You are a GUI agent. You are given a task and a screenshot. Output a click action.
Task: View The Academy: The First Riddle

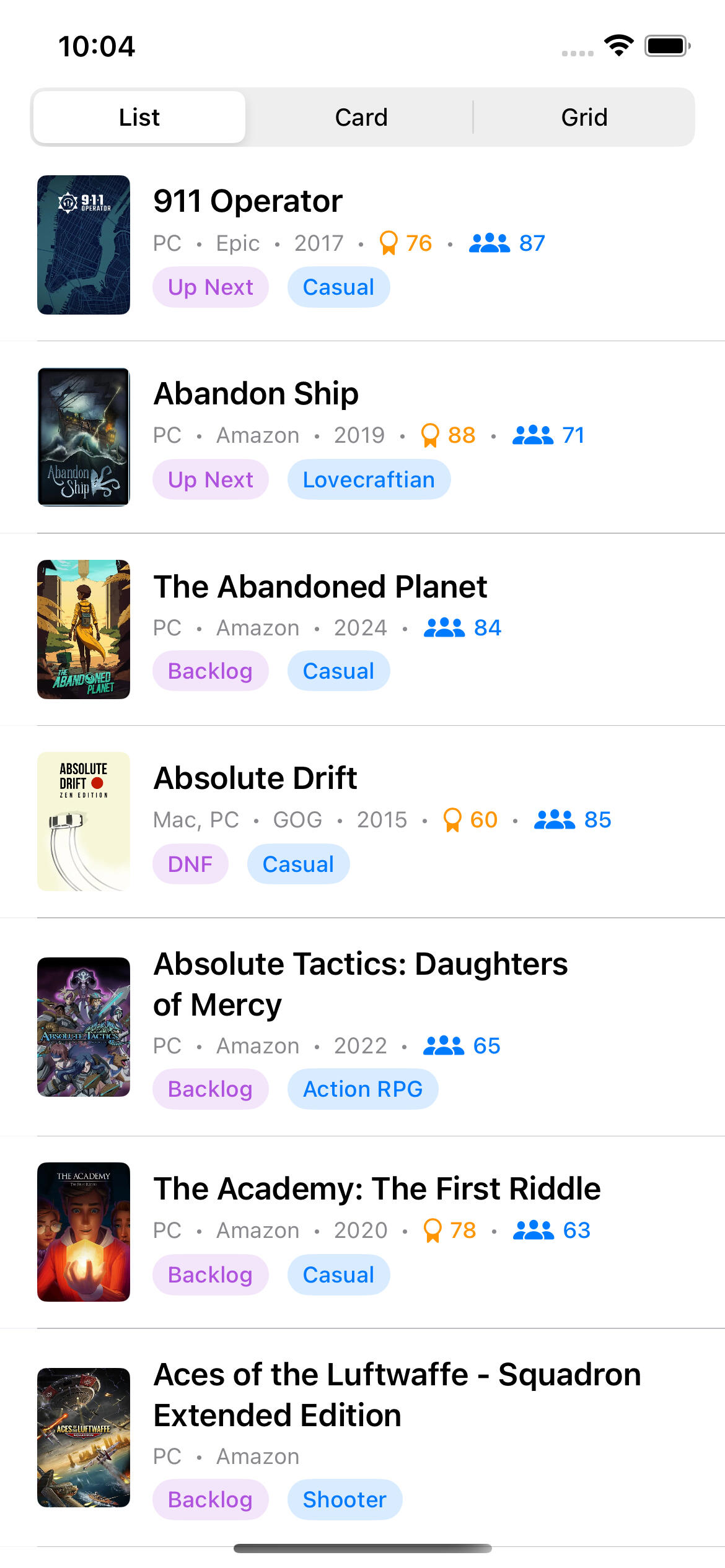click(377, 1189)
